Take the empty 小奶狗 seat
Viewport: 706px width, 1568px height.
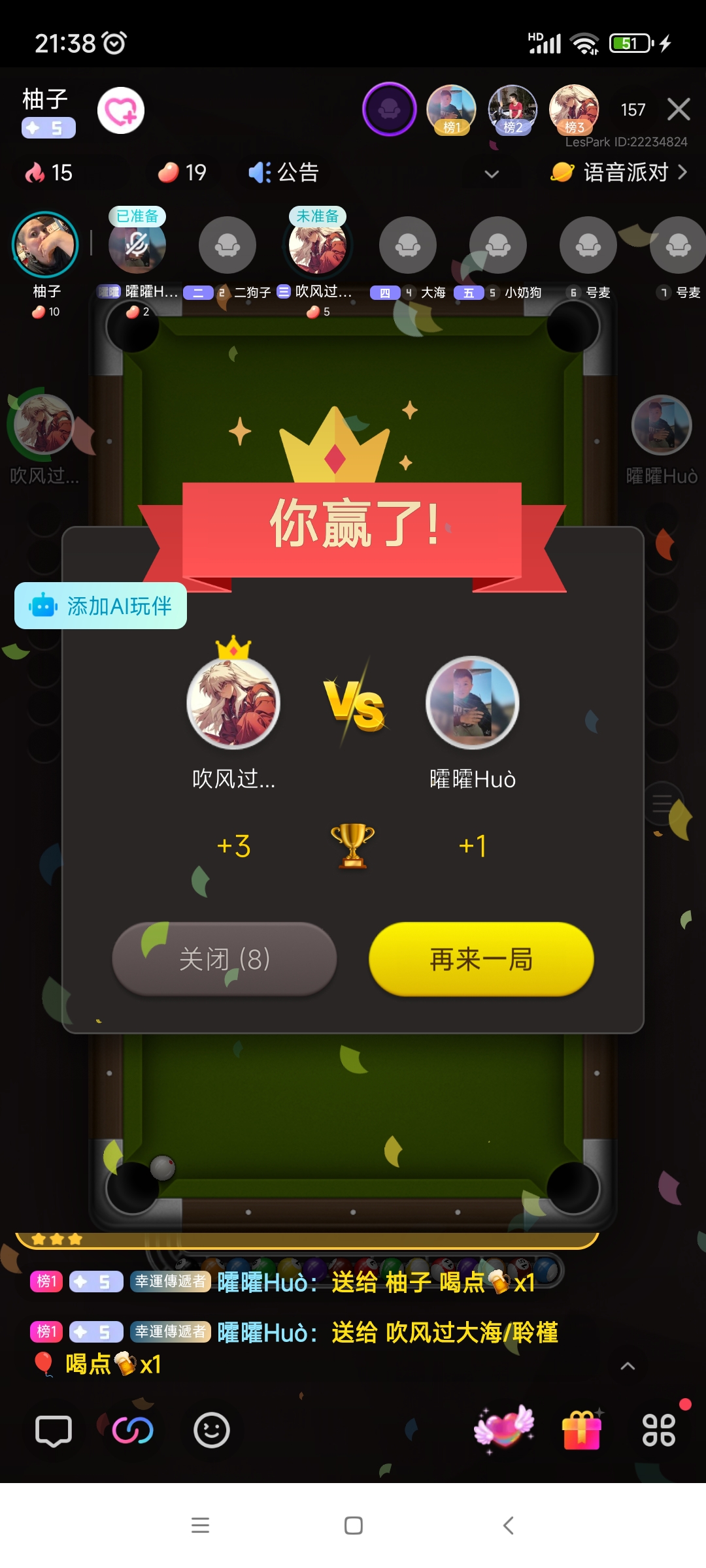tap(498, 245)
